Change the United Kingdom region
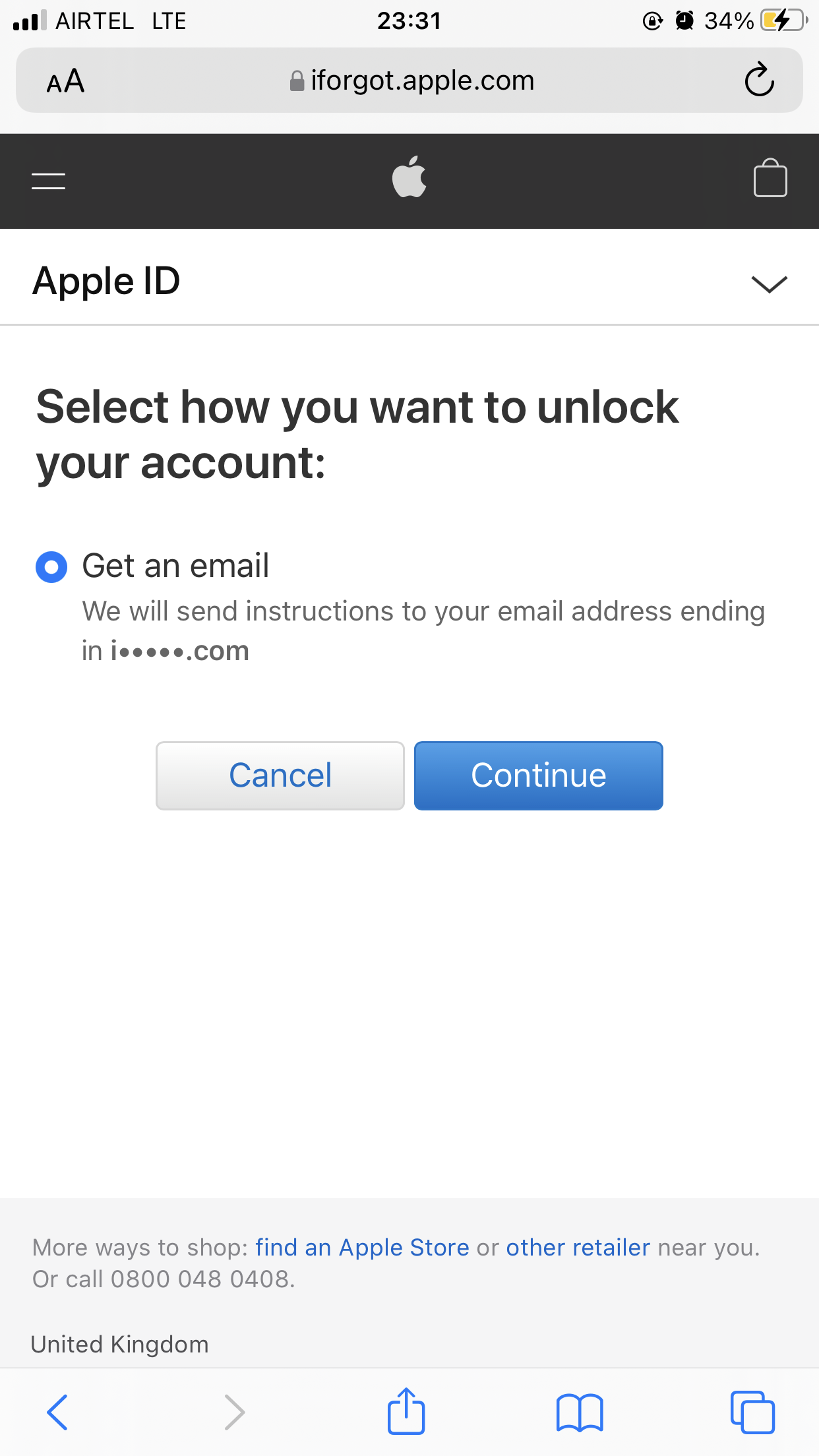Viewport: 819px width, 1456px height. click(119, 1344)
